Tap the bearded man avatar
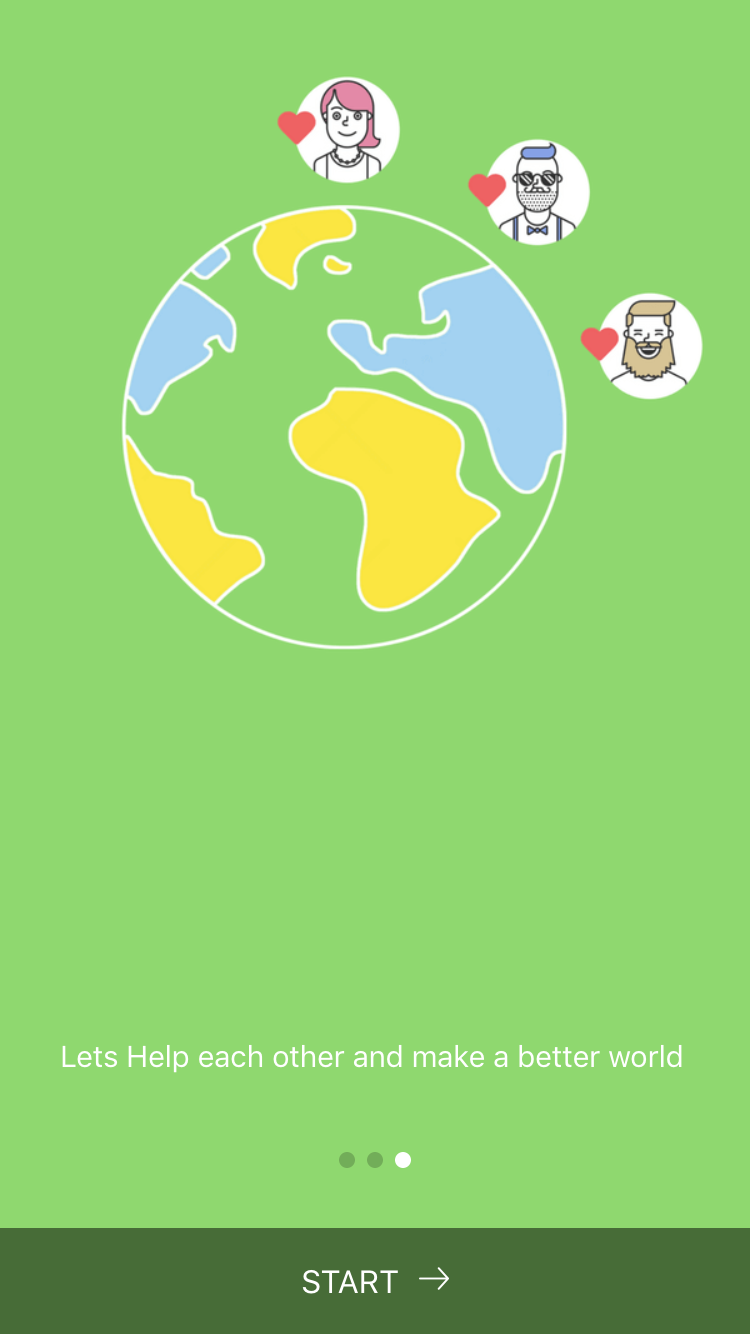The height and width of the screenshot is (1334, 750). (648, 345)
